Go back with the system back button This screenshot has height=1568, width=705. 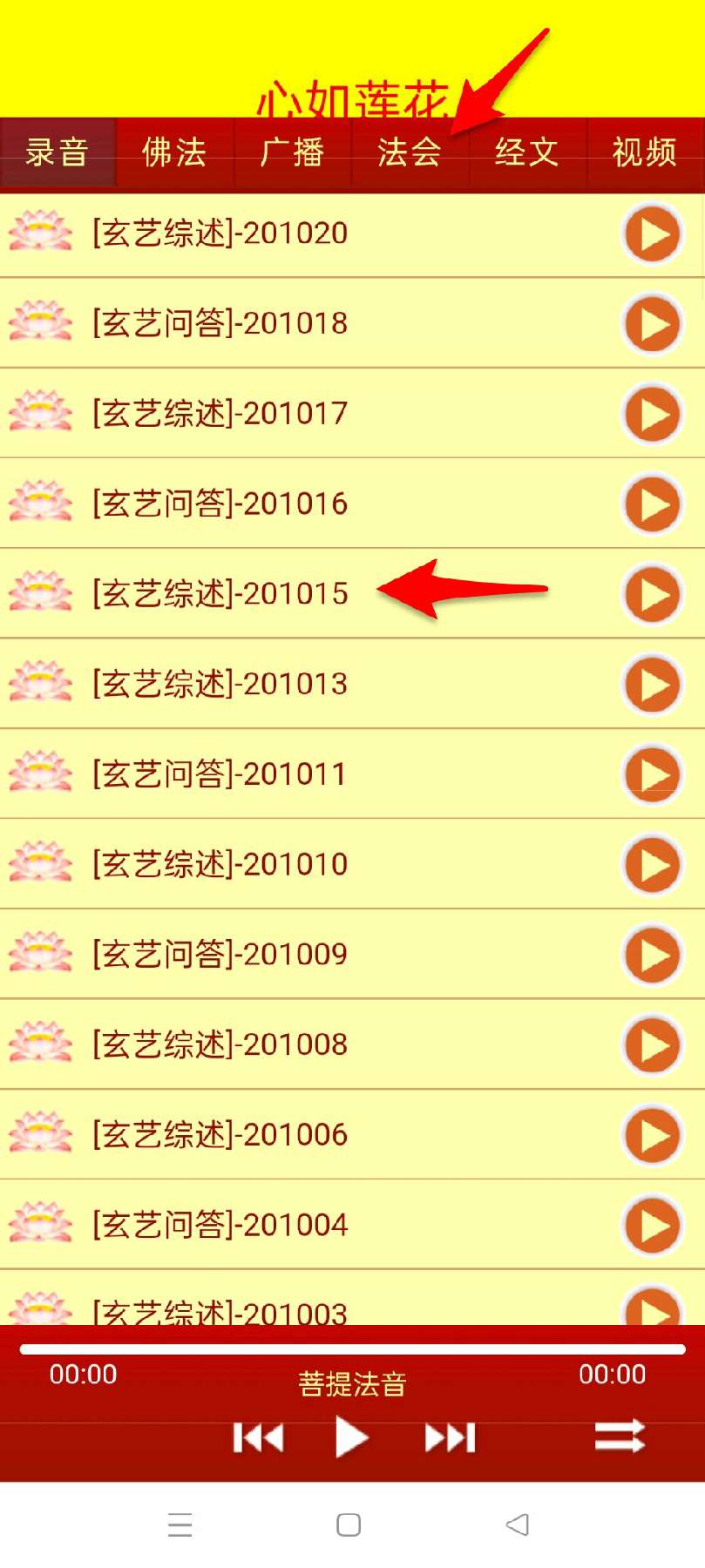tap(518, 1524)
